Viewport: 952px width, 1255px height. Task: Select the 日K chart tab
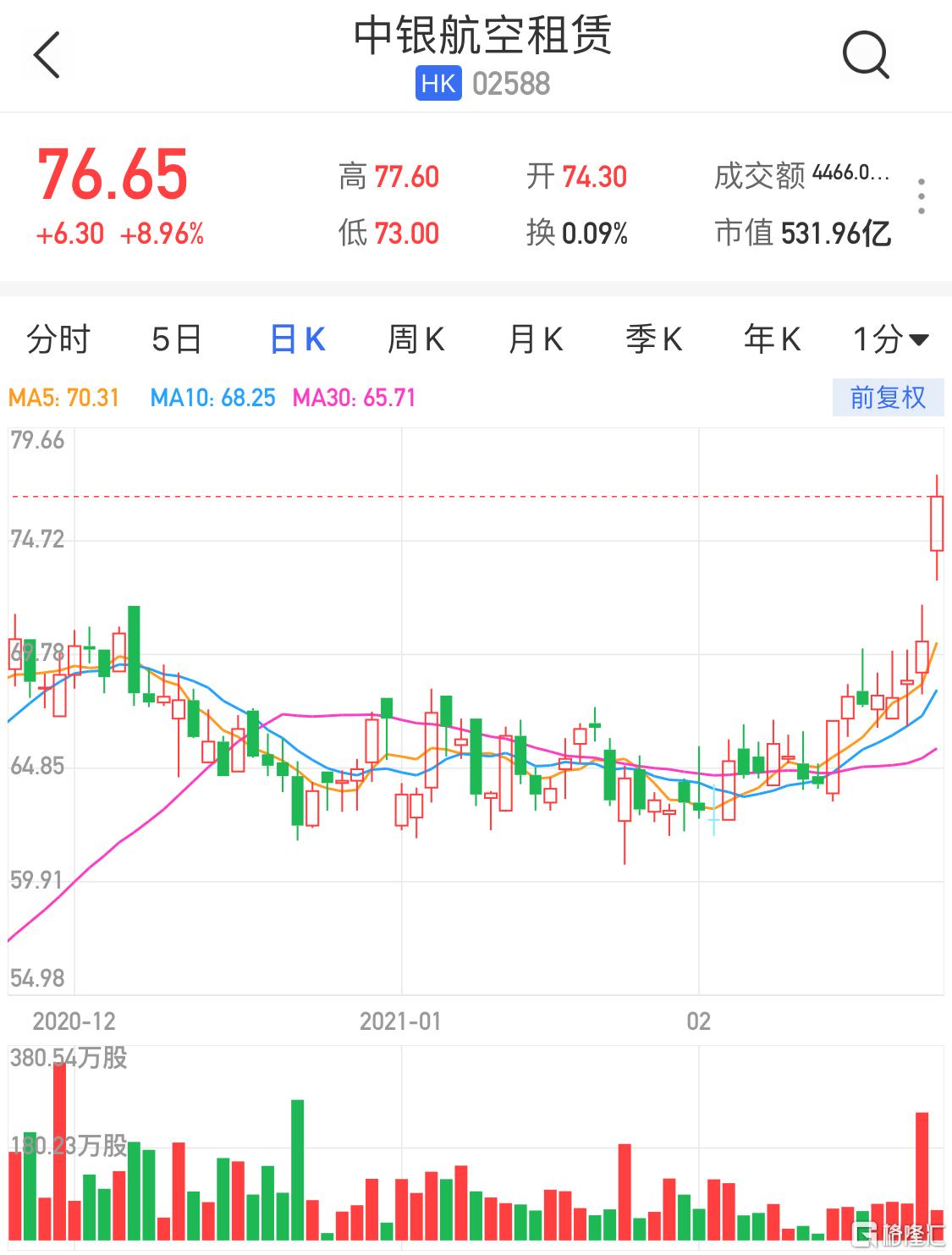coord(297,340)
